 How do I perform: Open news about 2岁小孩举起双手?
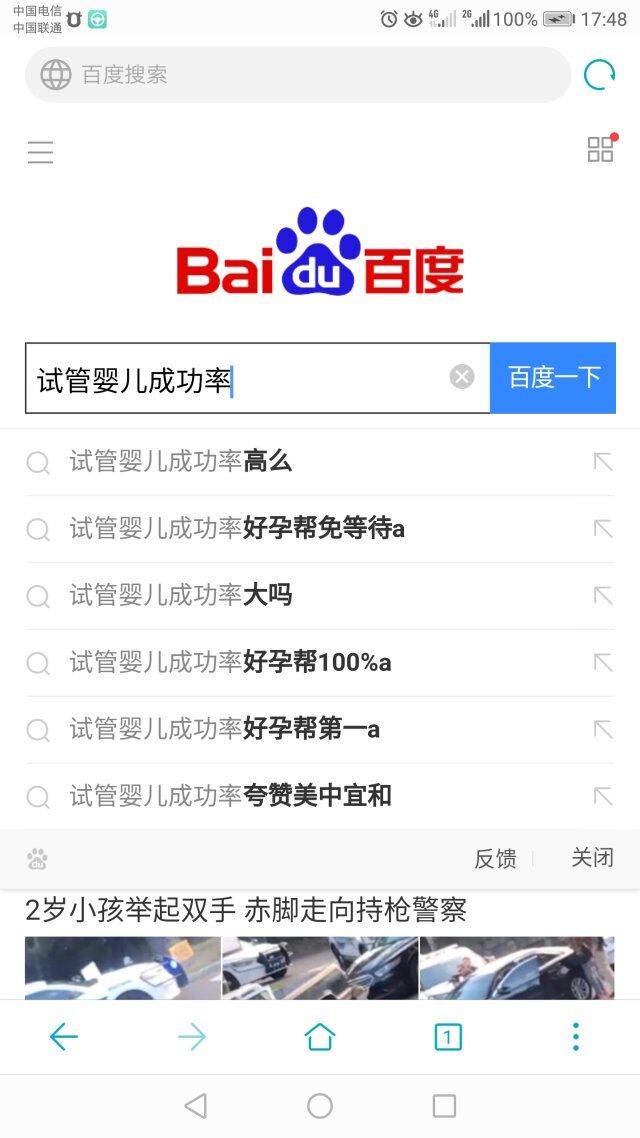[x=246, y=910]
